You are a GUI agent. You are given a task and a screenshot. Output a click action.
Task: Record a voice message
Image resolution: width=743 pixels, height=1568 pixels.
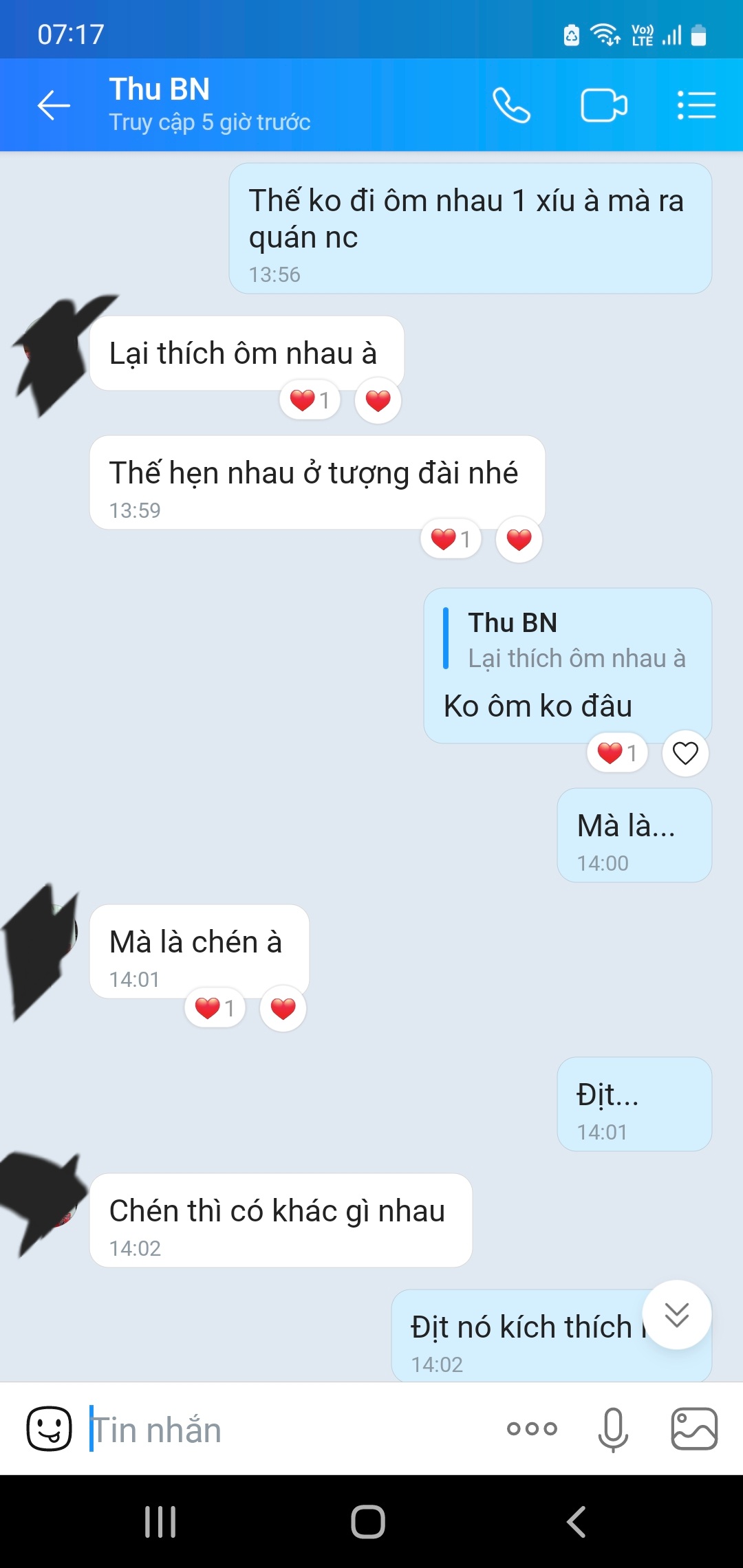click(613, 1429)
